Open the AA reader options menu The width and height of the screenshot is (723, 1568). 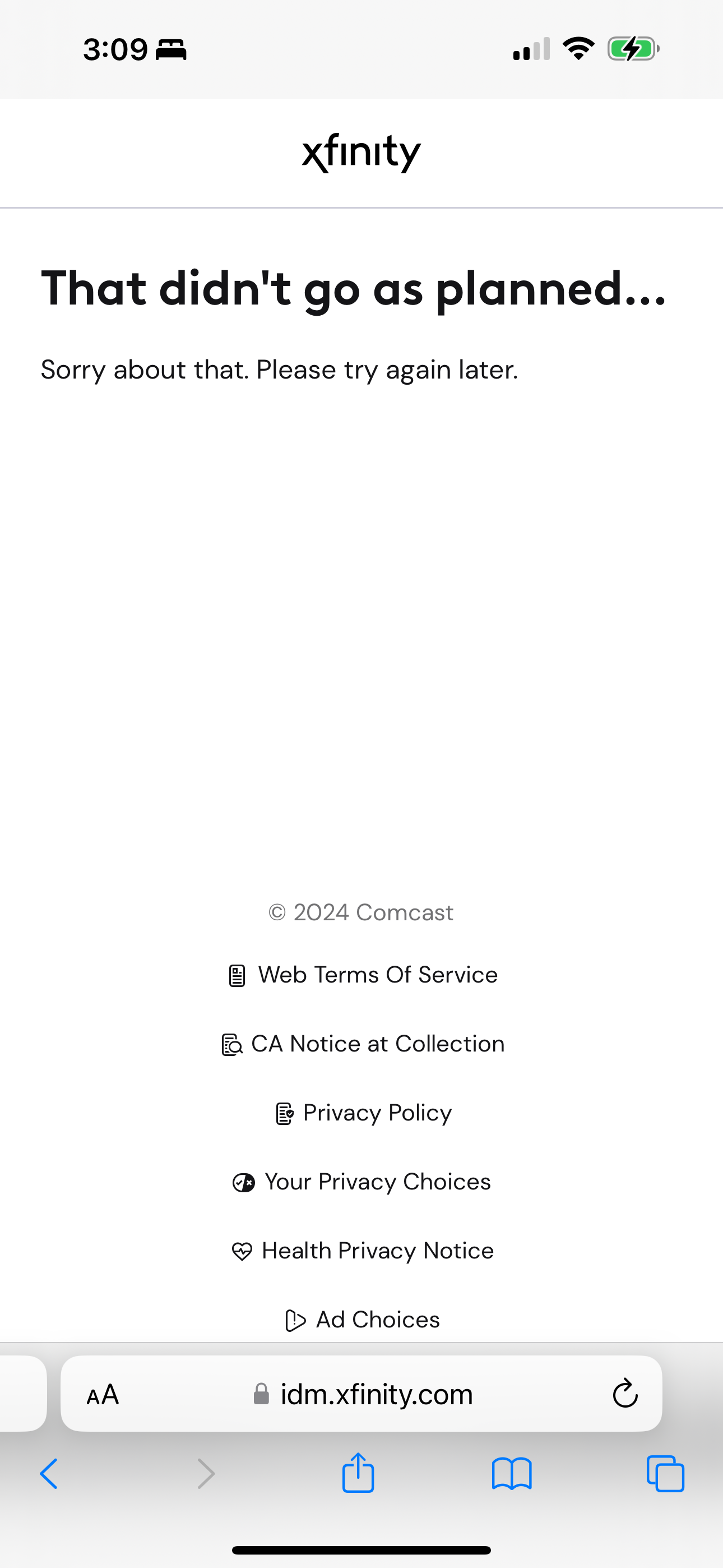tap(103, 1395)
